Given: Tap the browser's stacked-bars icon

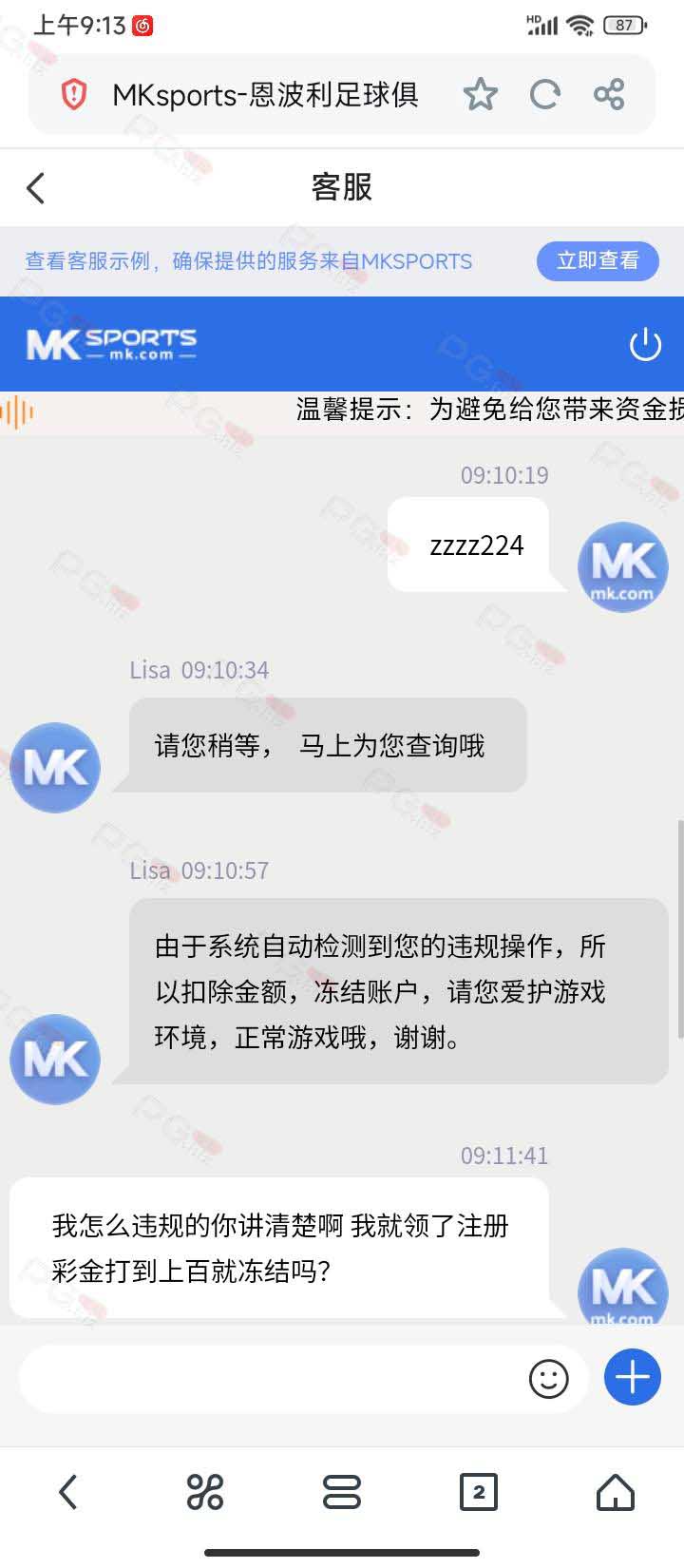Looking at the screenshot, I should point(342,1492).
